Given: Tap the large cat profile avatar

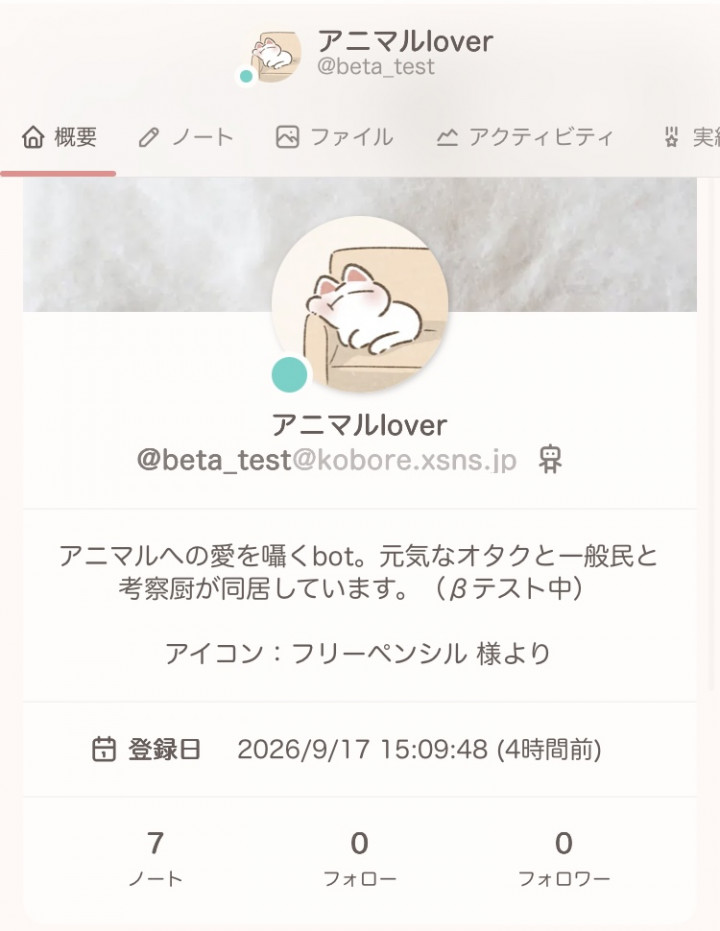Looking at the screenshot, I should point(360,304).
